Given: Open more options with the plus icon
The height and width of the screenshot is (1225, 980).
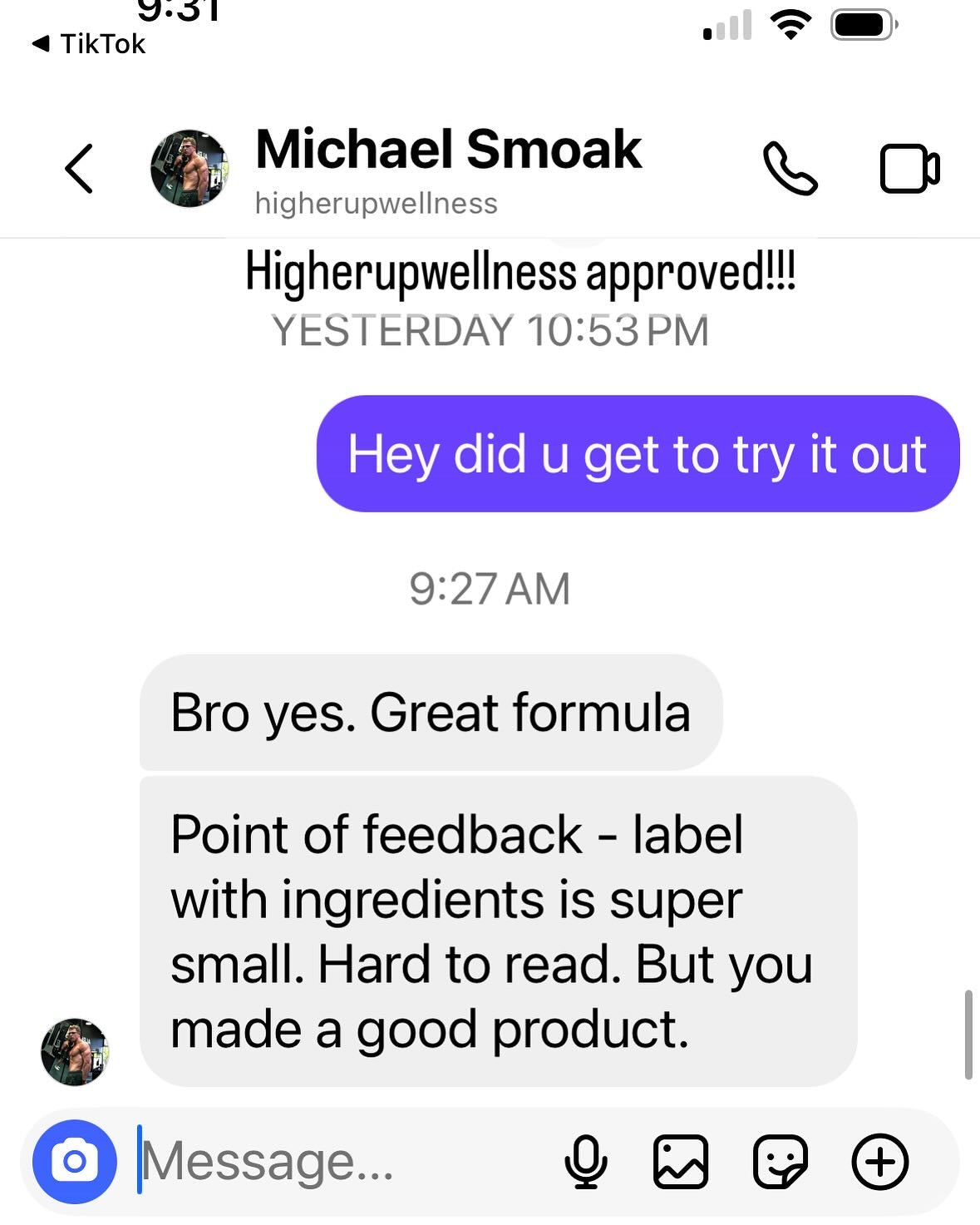Looking at the screenshot, I should (880, 1162).
